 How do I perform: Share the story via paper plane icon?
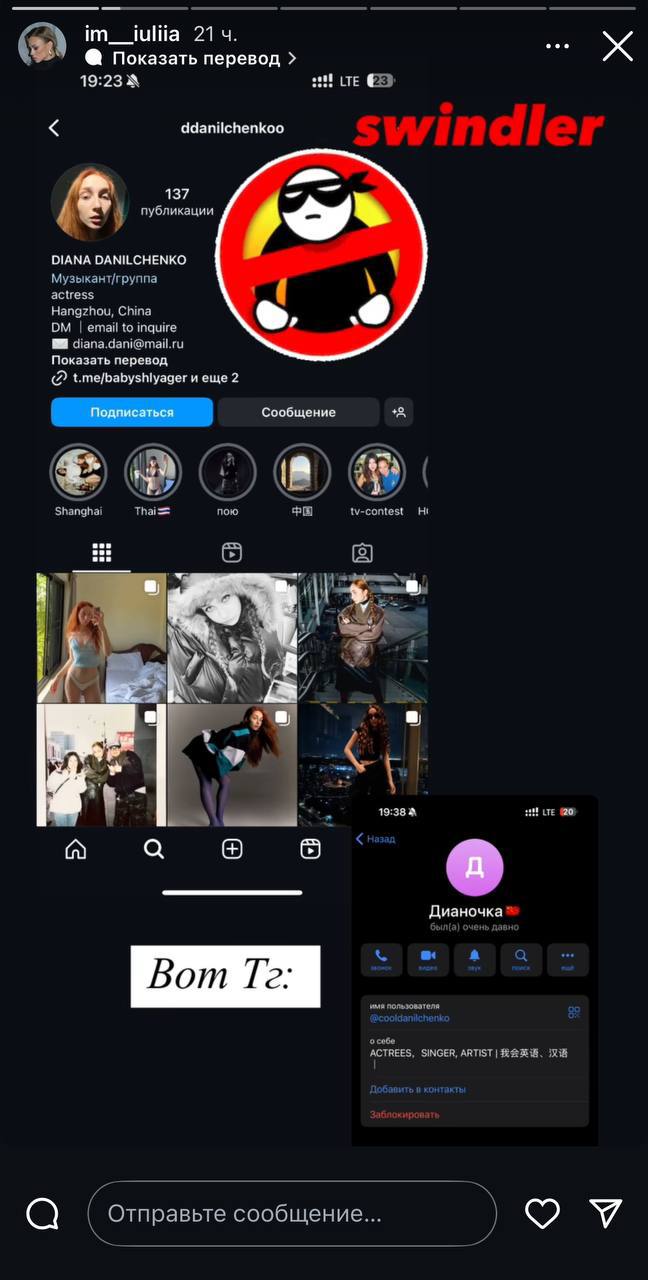coord(606,1213)
